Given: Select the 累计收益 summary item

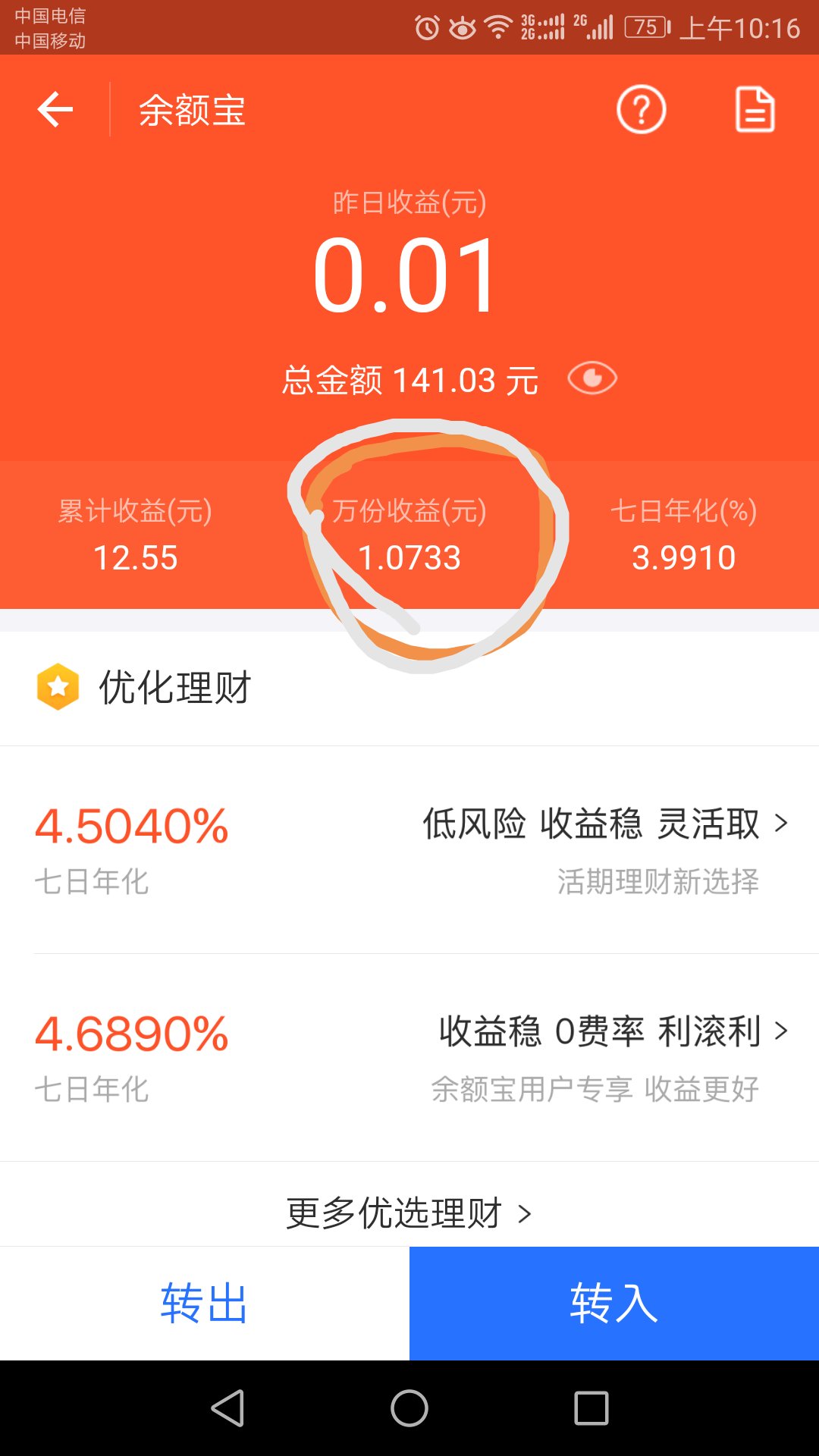Looking at the screenshot, I should coord(136,535).
